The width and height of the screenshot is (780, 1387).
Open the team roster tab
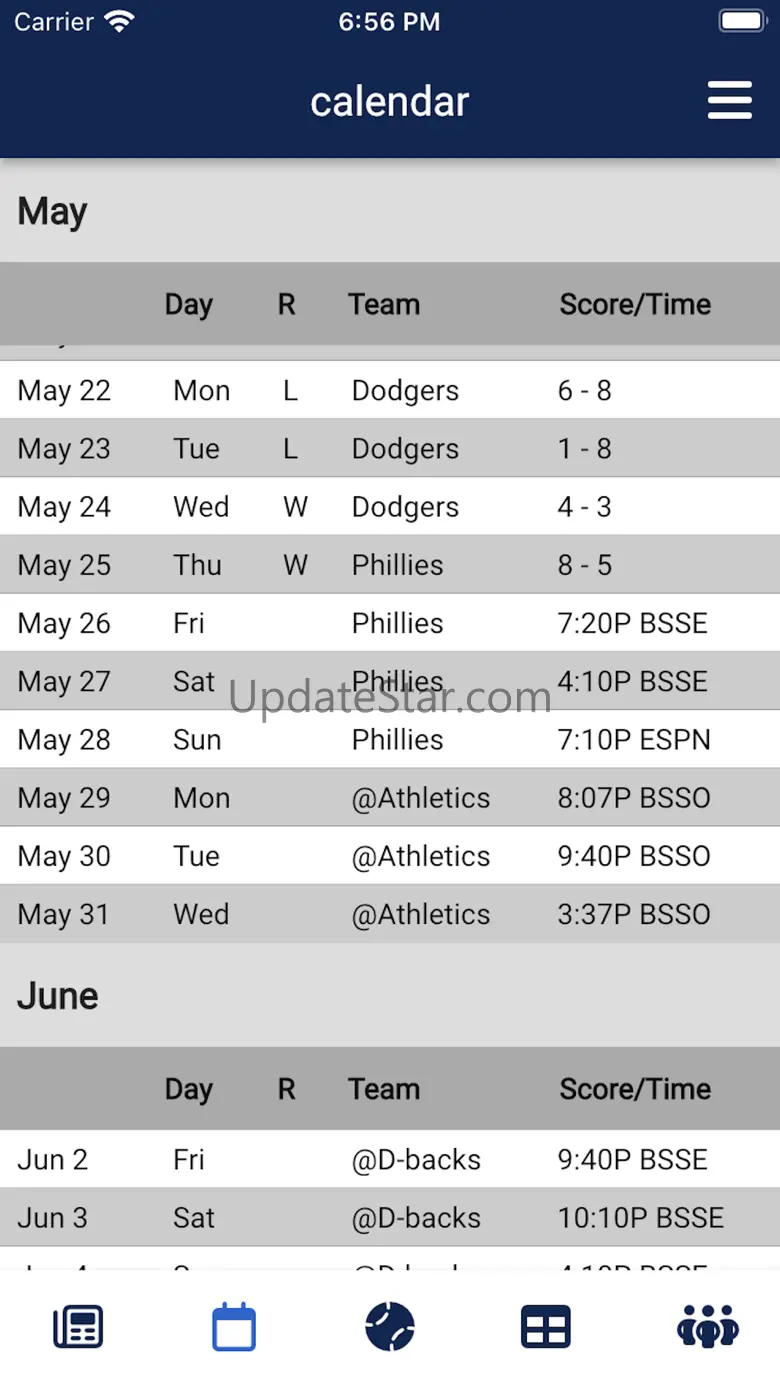click(x=707, y=1327)
